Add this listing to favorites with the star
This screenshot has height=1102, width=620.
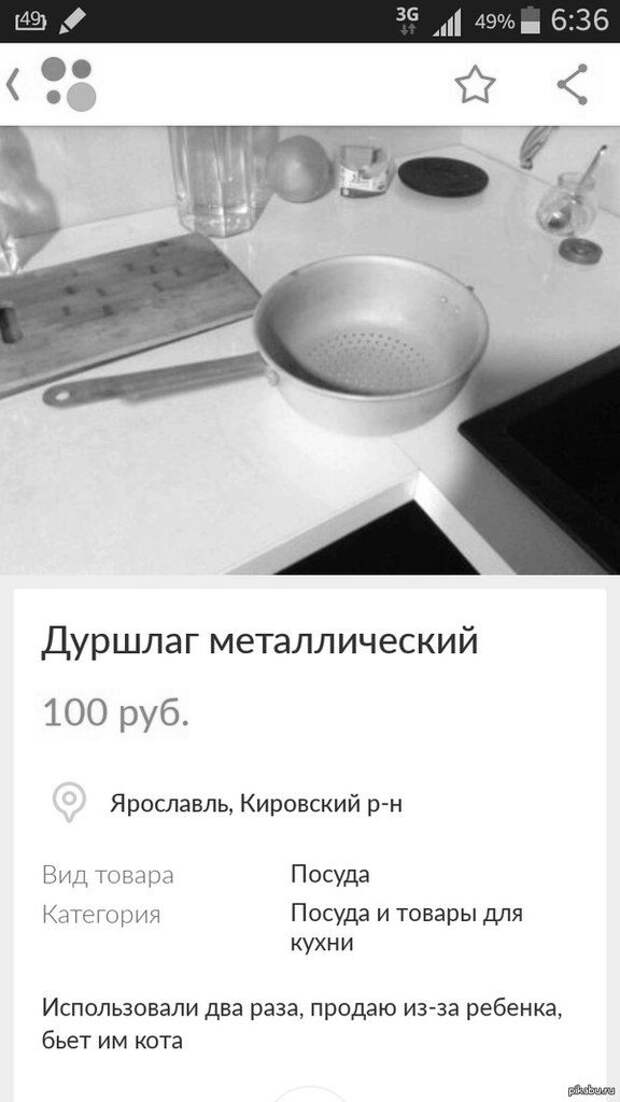click(475, 86)
